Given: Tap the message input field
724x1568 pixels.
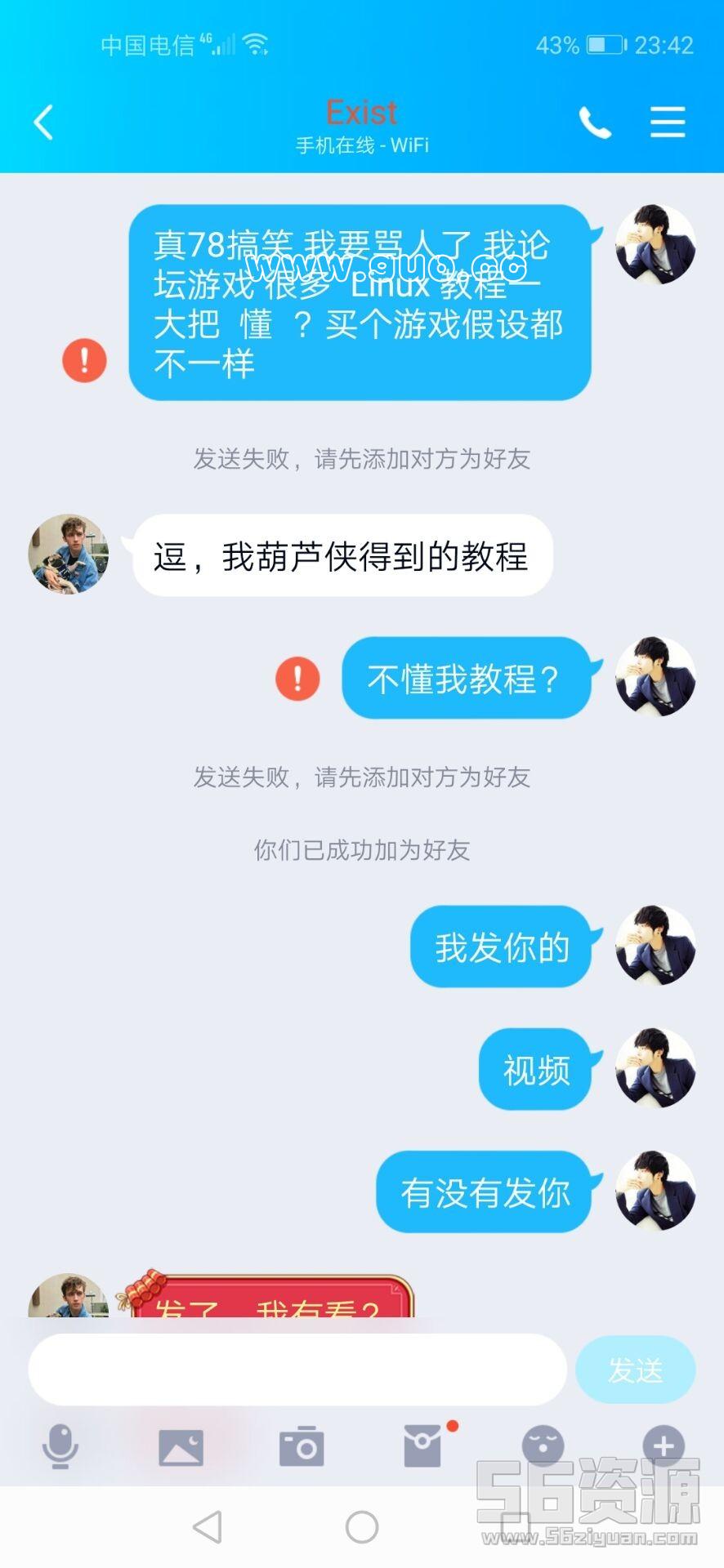Looking at the screenshot, I should 297,1370.
